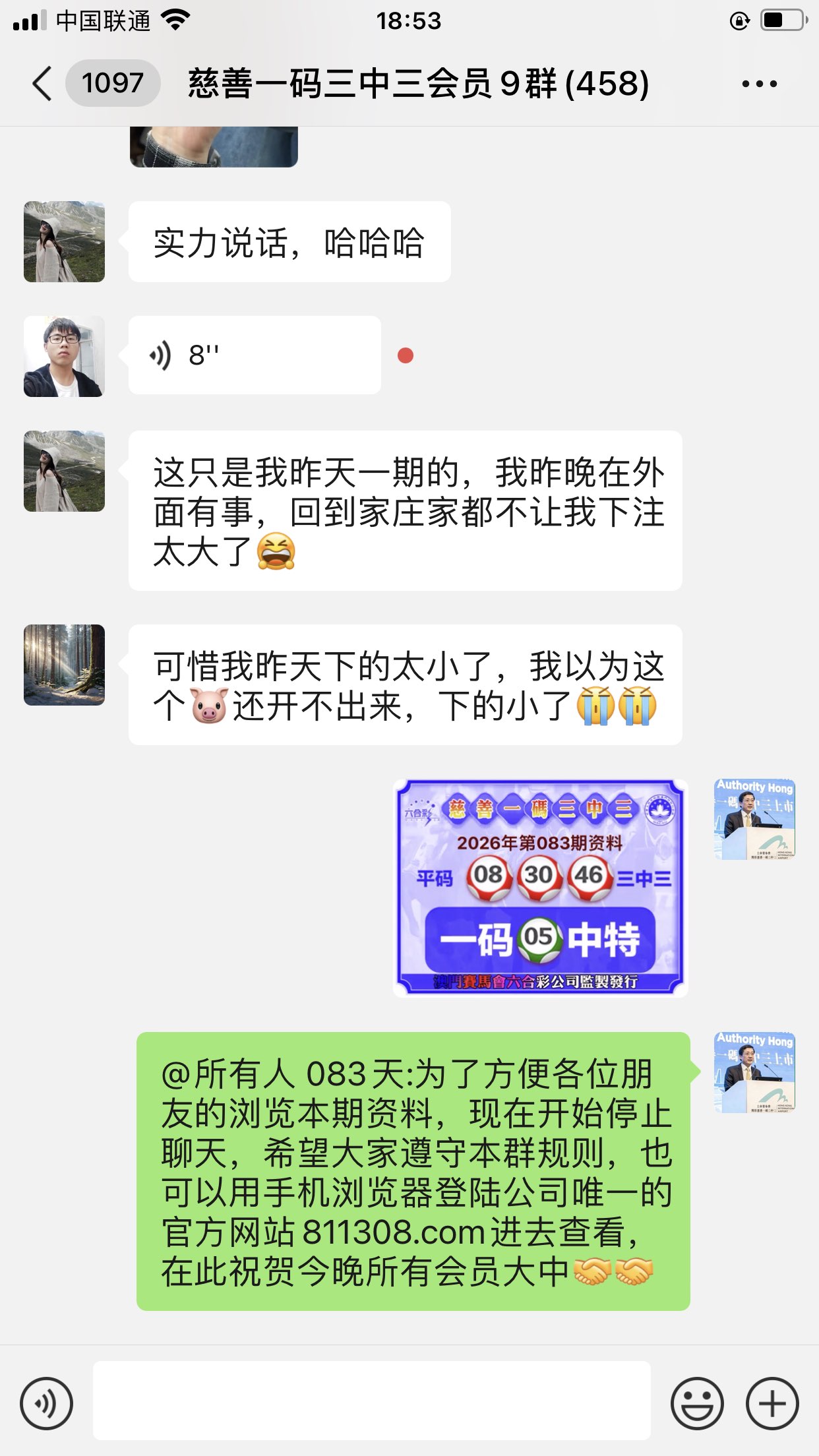
Task: Open the emoji sticker panel
Action: (697, 1403)
